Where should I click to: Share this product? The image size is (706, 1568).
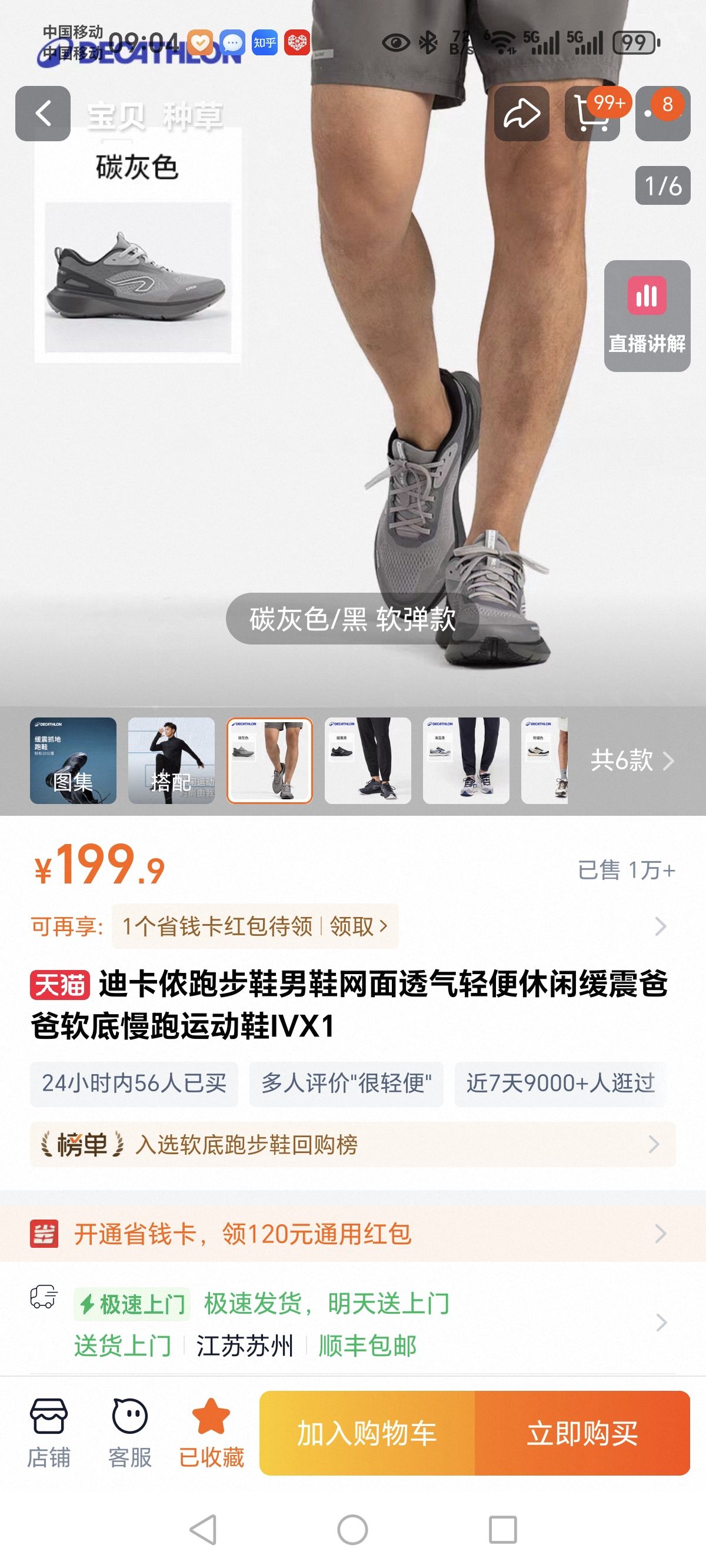tap(522, 113)
